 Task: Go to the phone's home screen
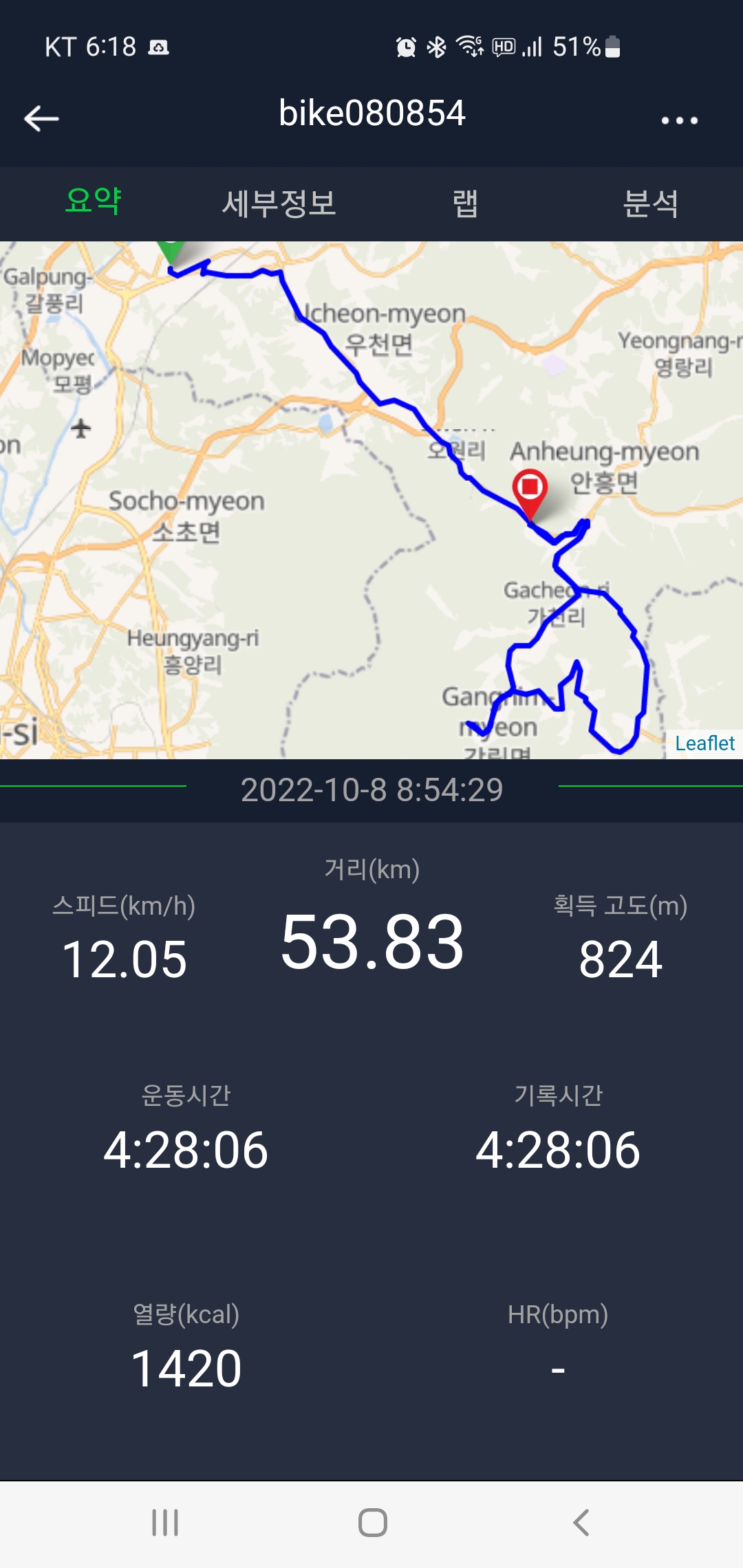pyautogui.click(x=372, y=1523)
